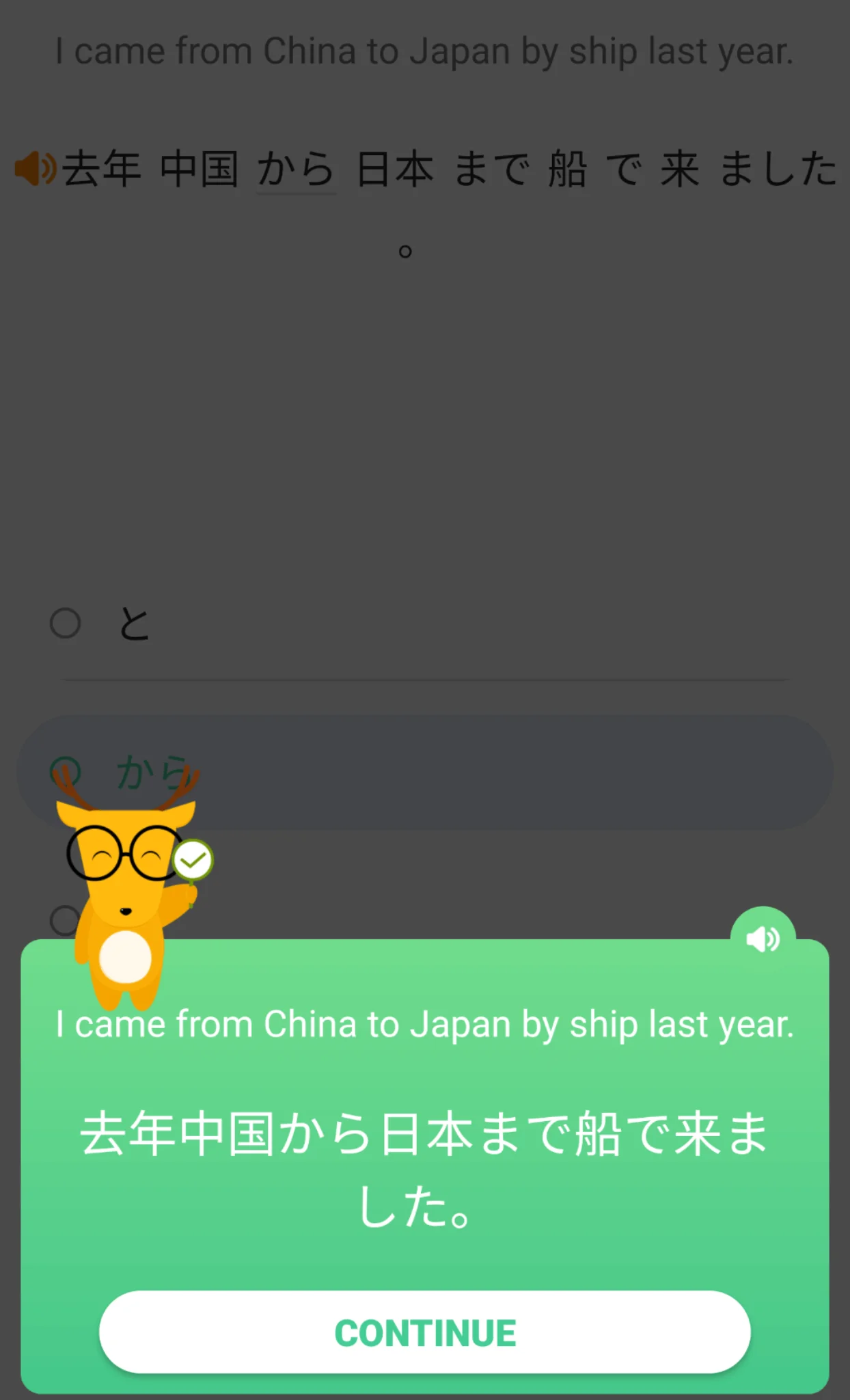Viewport: 850px width, 1400px height.
Task: Play audio from the green speaker button
Action: [x=763, y=939]
